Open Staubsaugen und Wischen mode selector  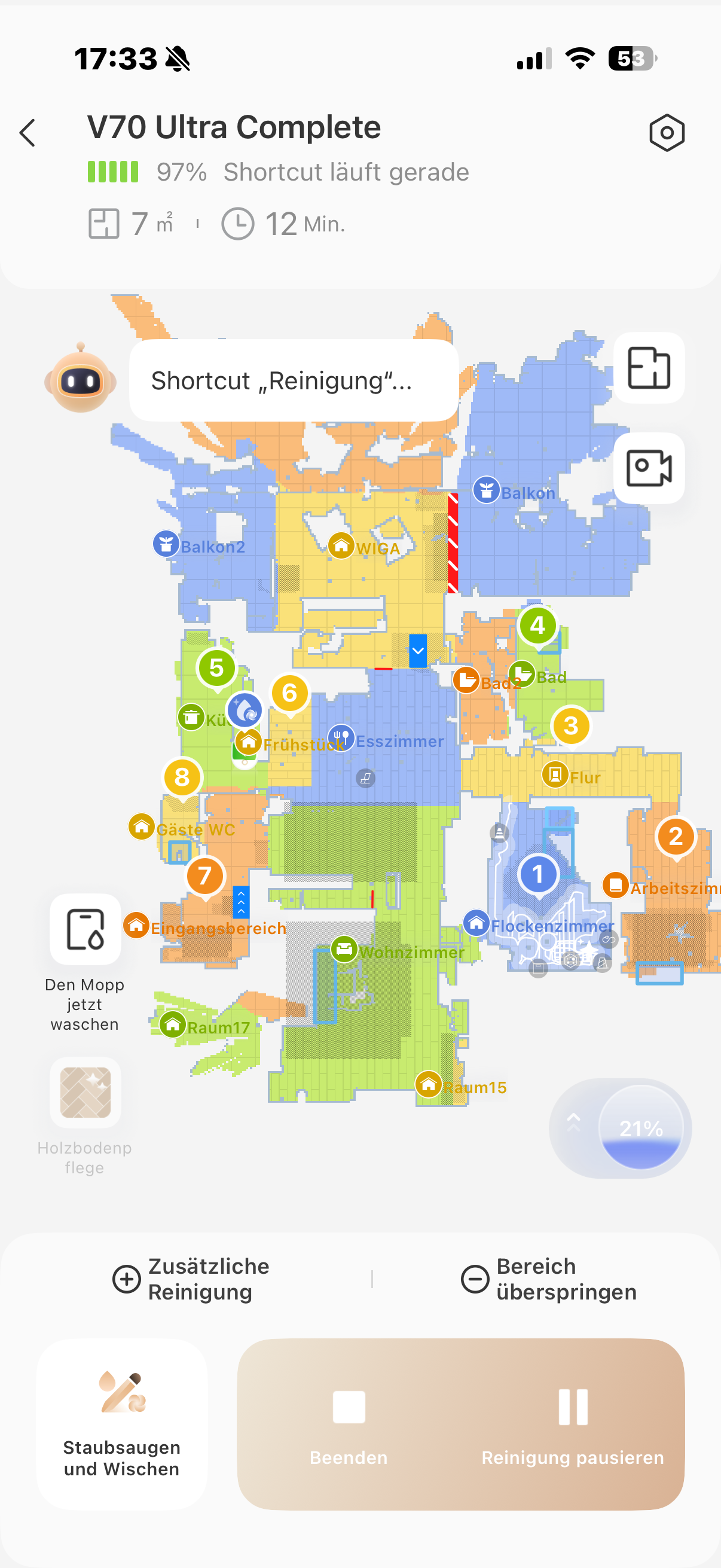122,1424
